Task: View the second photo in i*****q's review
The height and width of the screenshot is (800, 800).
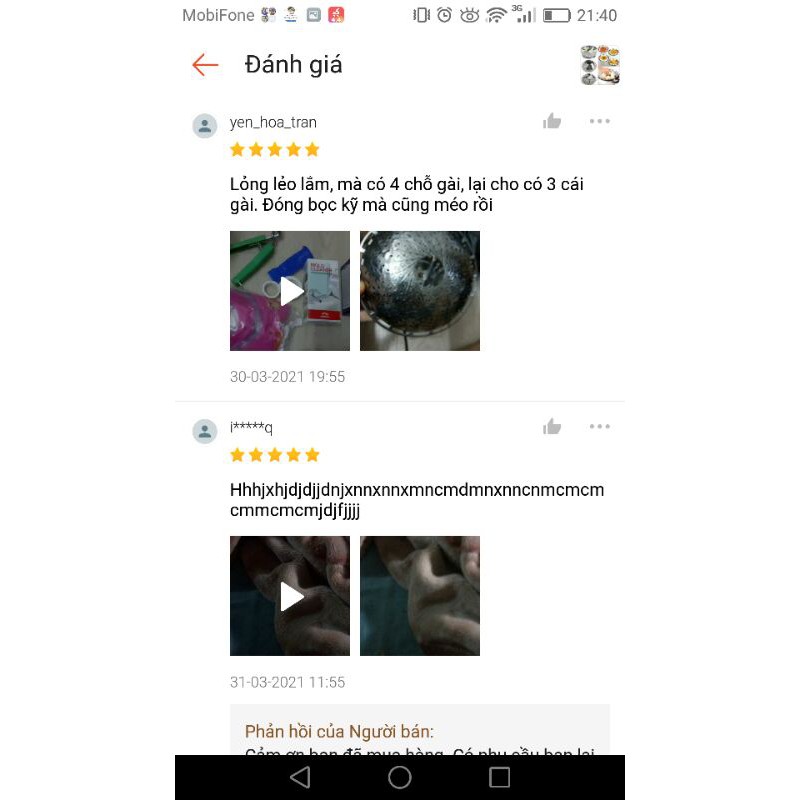Action: [x=420, y=596]
